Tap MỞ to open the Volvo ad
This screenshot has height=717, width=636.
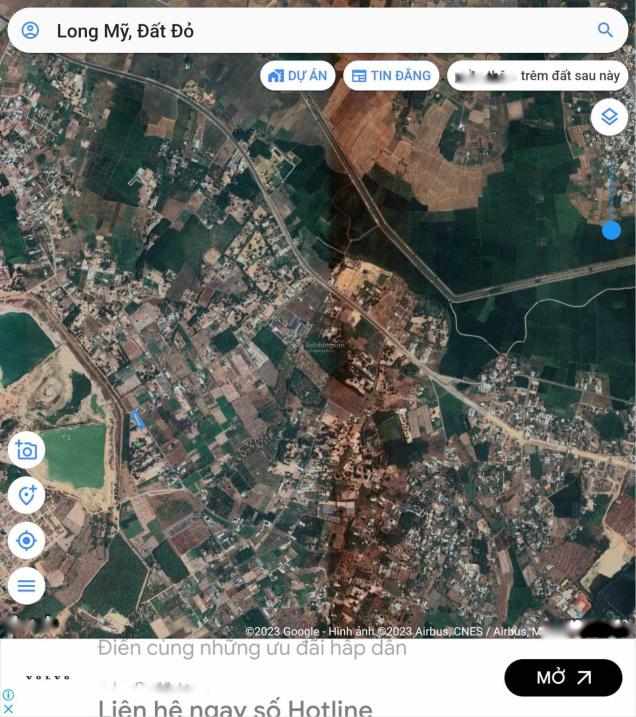click(563, 678)
